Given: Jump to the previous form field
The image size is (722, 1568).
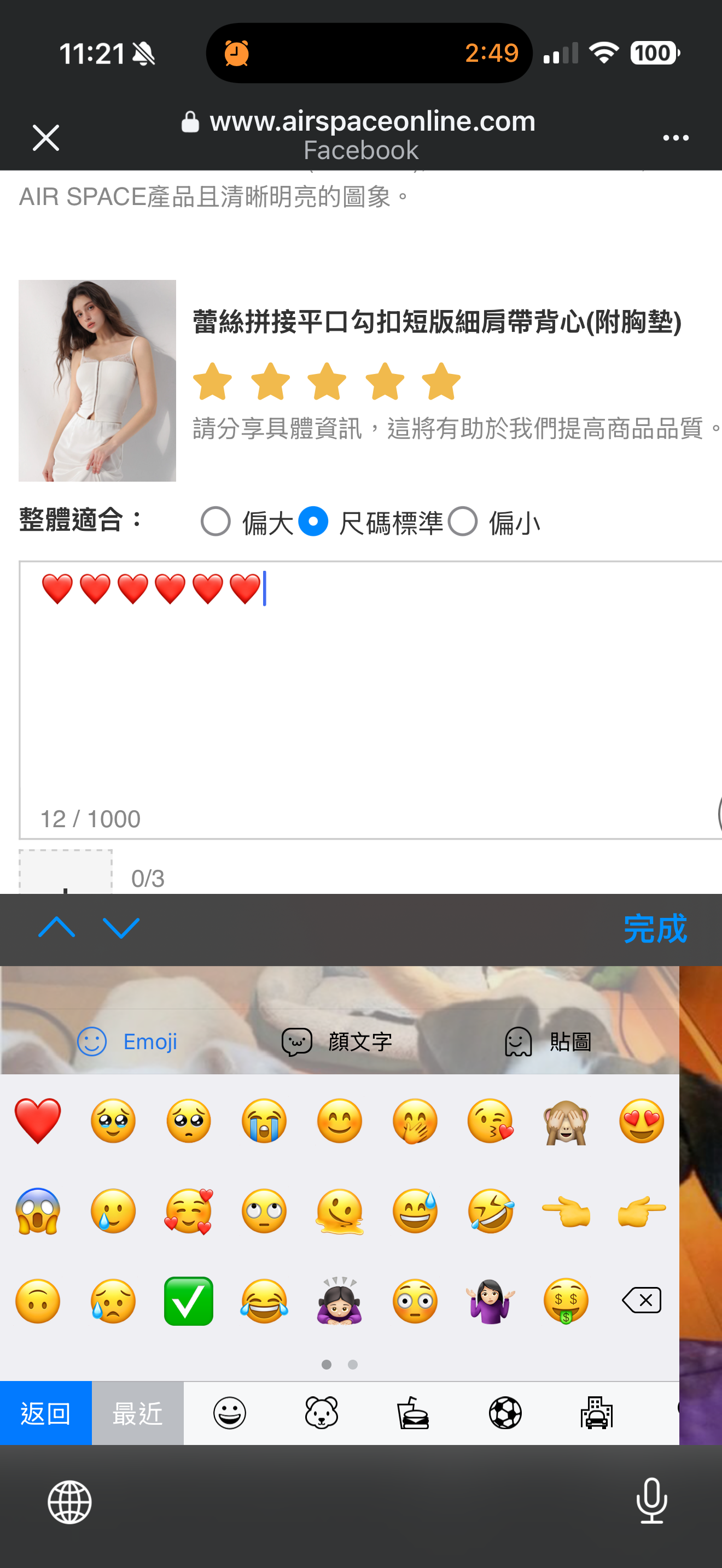Looking at the screenshot, I should coord(57,928).
